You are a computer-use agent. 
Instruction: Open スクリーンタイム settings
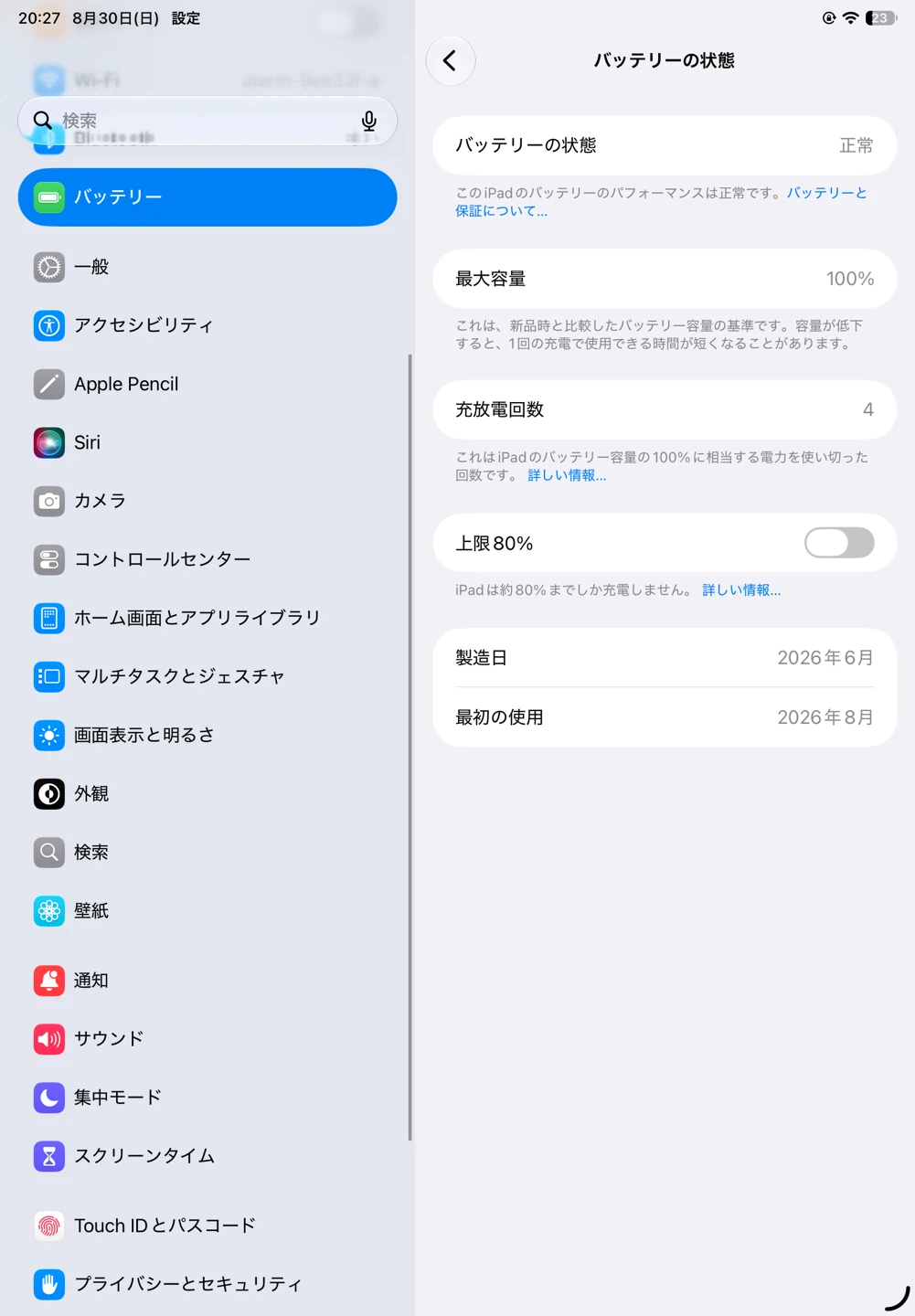click(207, 1156)
